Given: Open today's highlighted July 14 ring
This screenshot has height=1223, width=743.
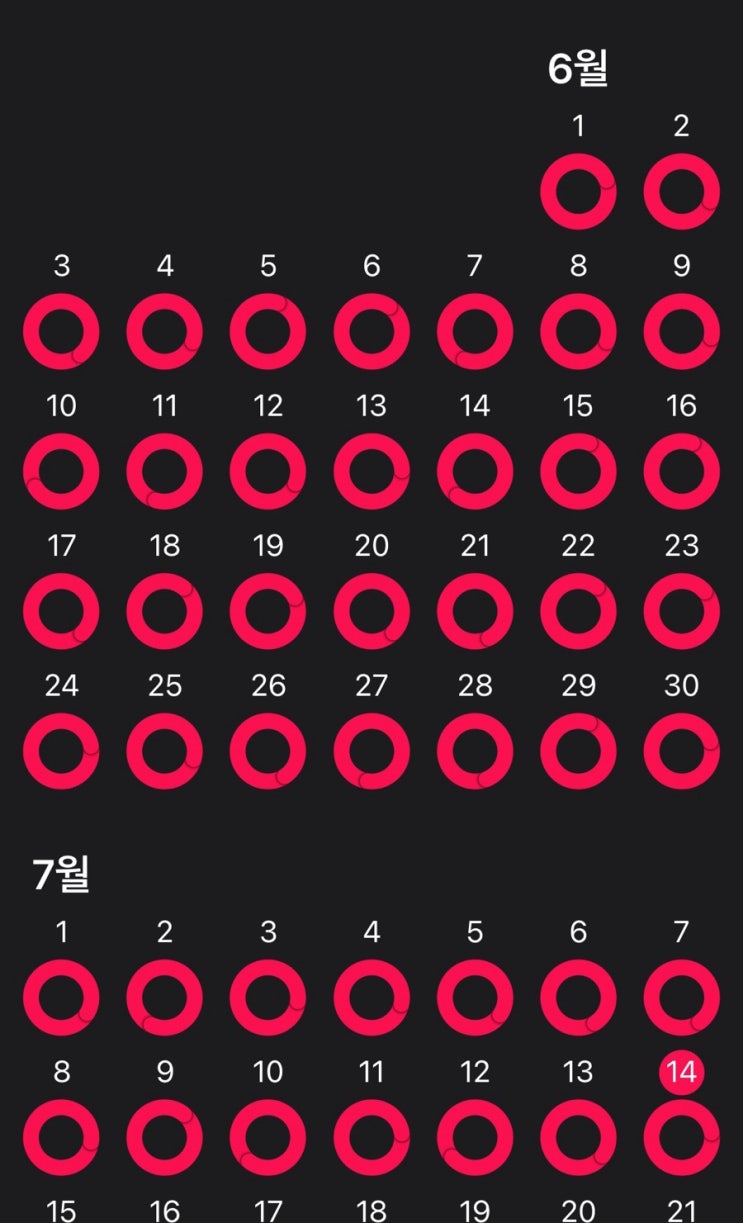Looking at the screenshot, I should (681, 1137).
